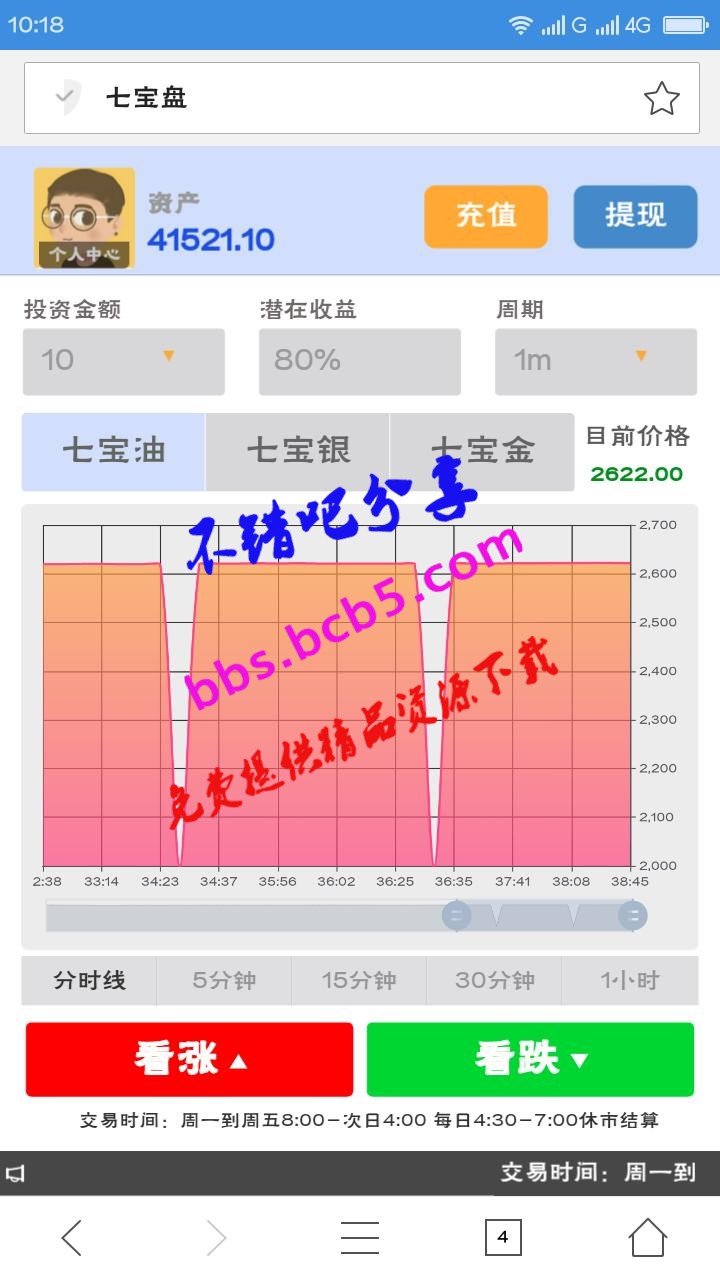
Task: Switch chart to 5分钟
Action: pyautogui.click(x=224, y=981)
